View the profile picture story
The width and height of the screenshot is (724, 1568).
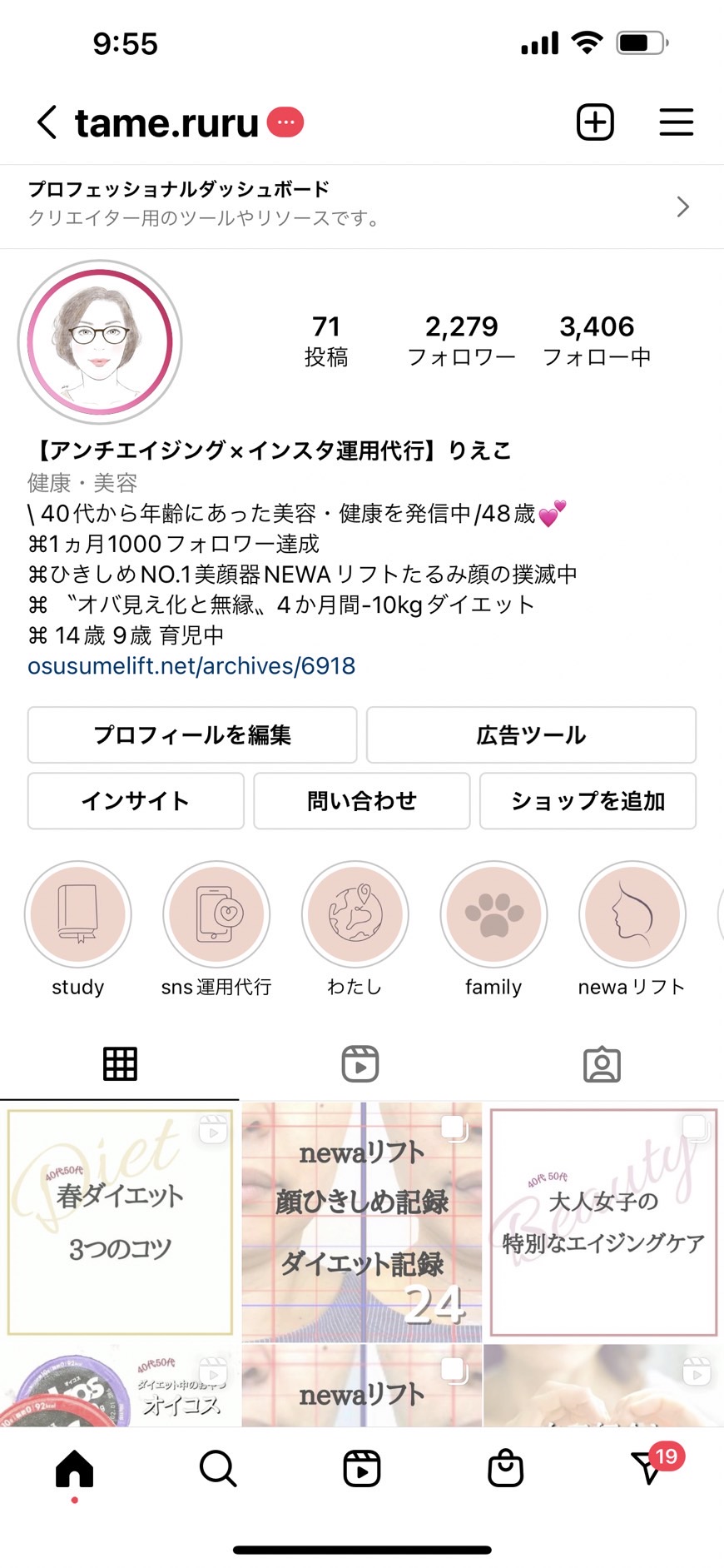(100, 342)
